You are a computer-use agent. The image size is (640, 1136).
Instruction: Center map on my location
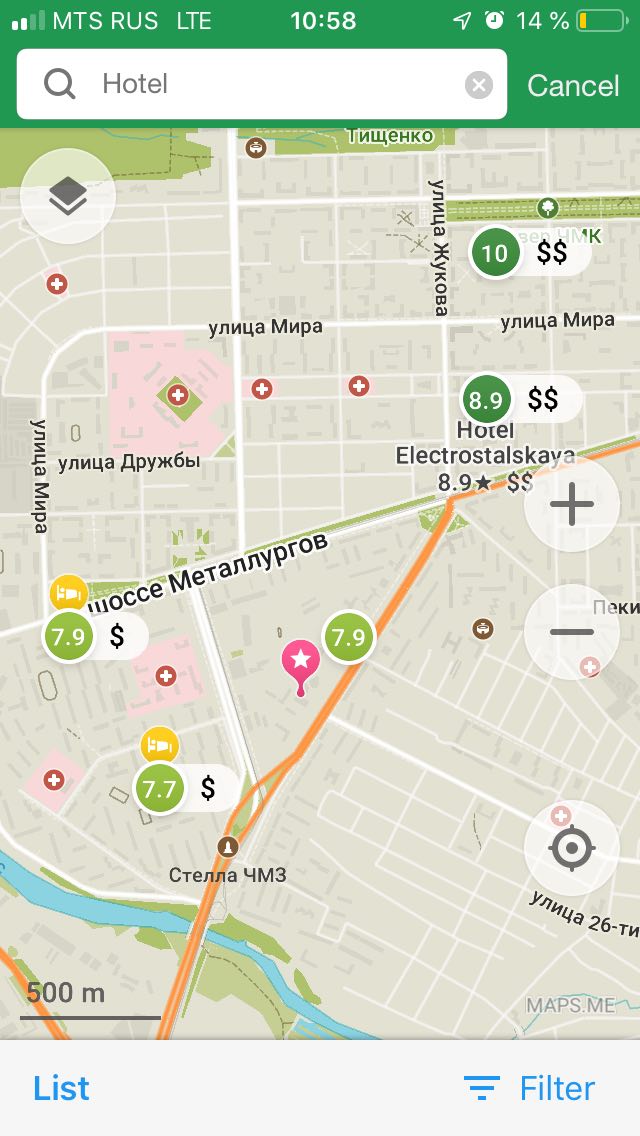572,848
